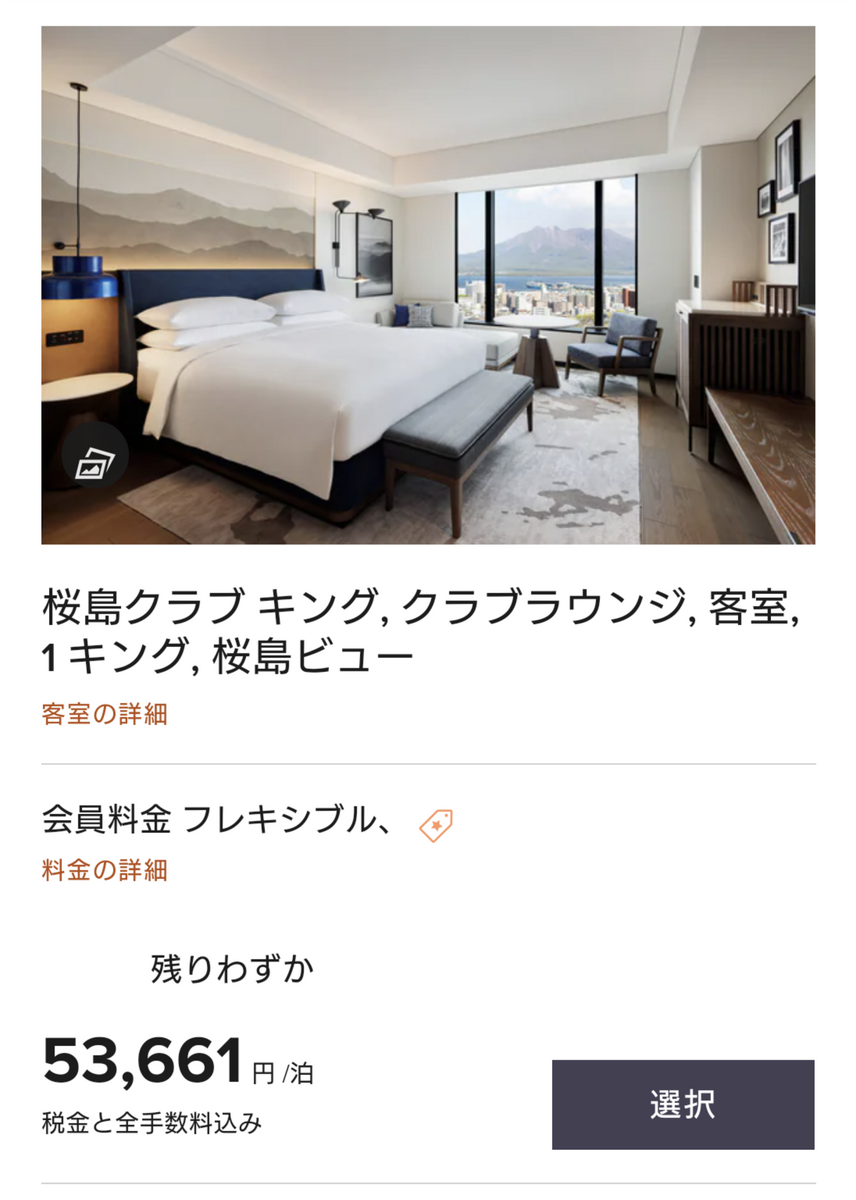Viewport: 856px width, 1200px height.
Task: Tap the 選択 button to select room
Action: pos(682,1105)
